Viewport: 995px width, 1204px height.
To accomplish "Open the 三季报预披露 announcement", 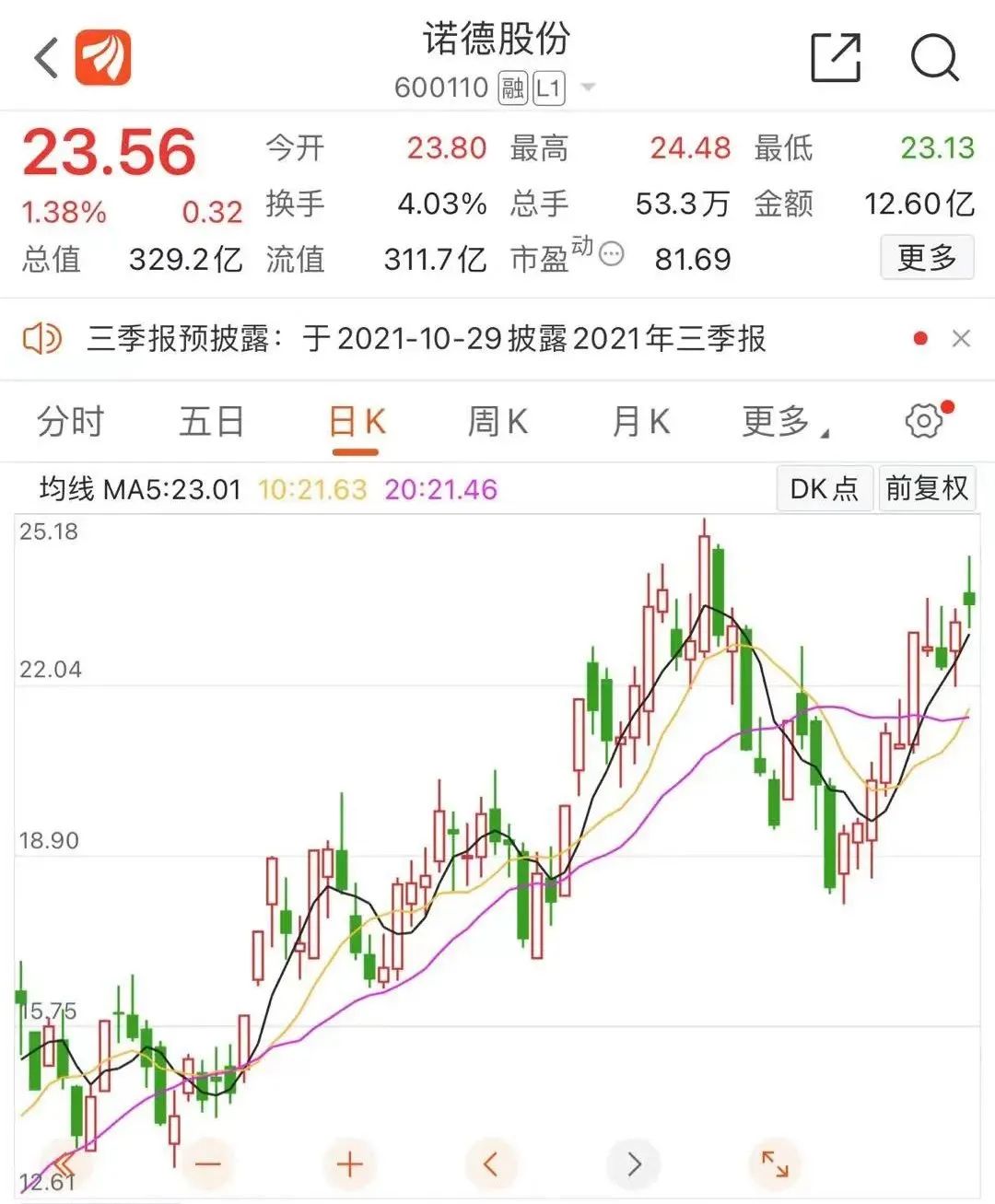I will tap(426, 339).
